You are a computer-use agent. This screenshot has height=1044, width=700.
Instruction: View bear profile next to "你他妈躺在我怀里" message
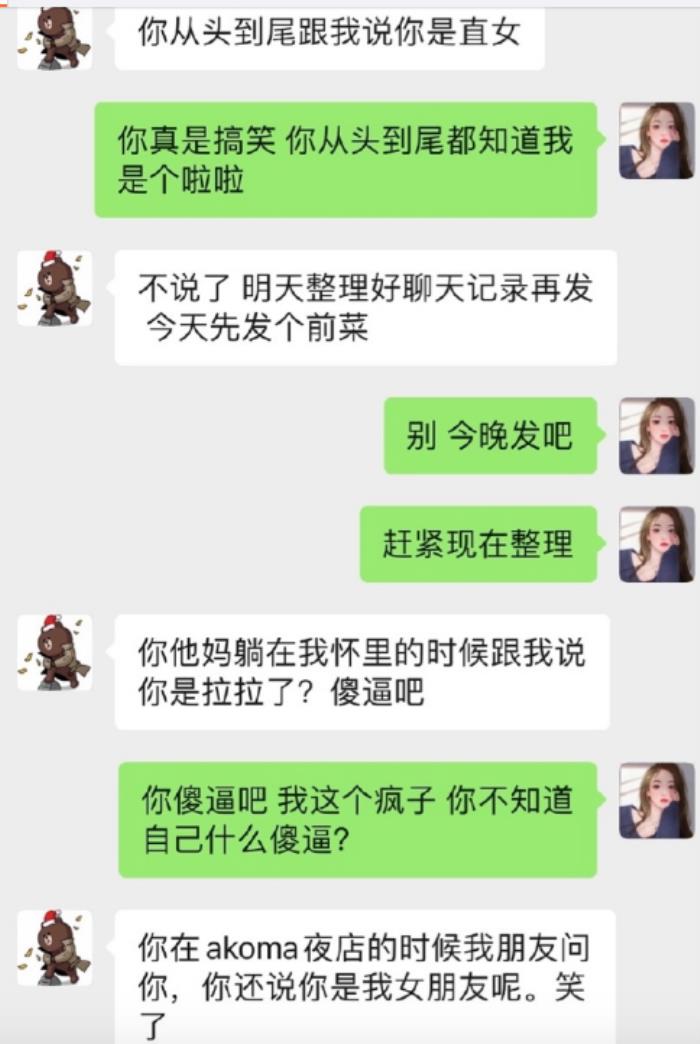[55, 652]
